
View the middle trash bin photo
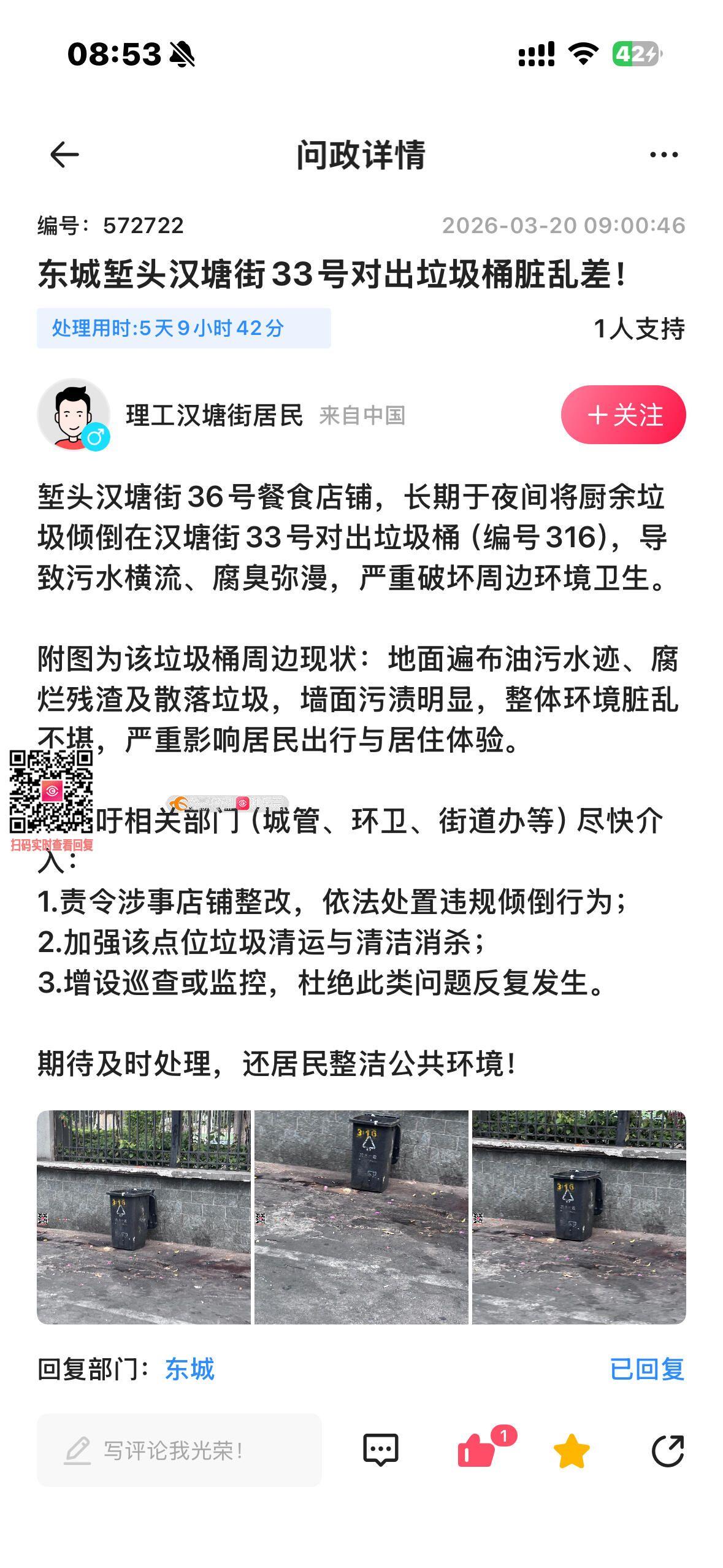pyautogui.click(x=361, y=1218)
